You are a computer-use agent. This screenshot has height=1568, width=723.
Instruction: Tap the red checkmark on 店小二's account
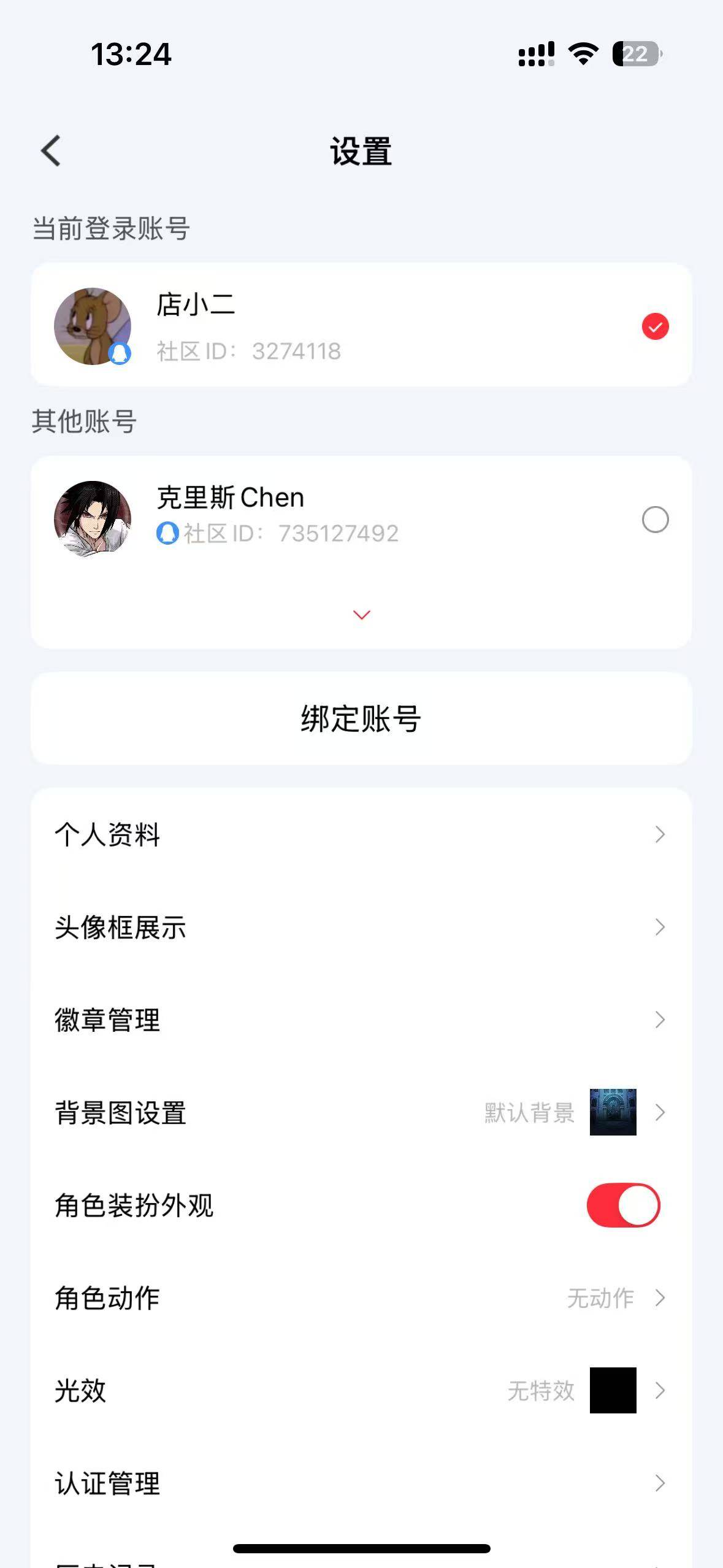click(x=654, y=326)
